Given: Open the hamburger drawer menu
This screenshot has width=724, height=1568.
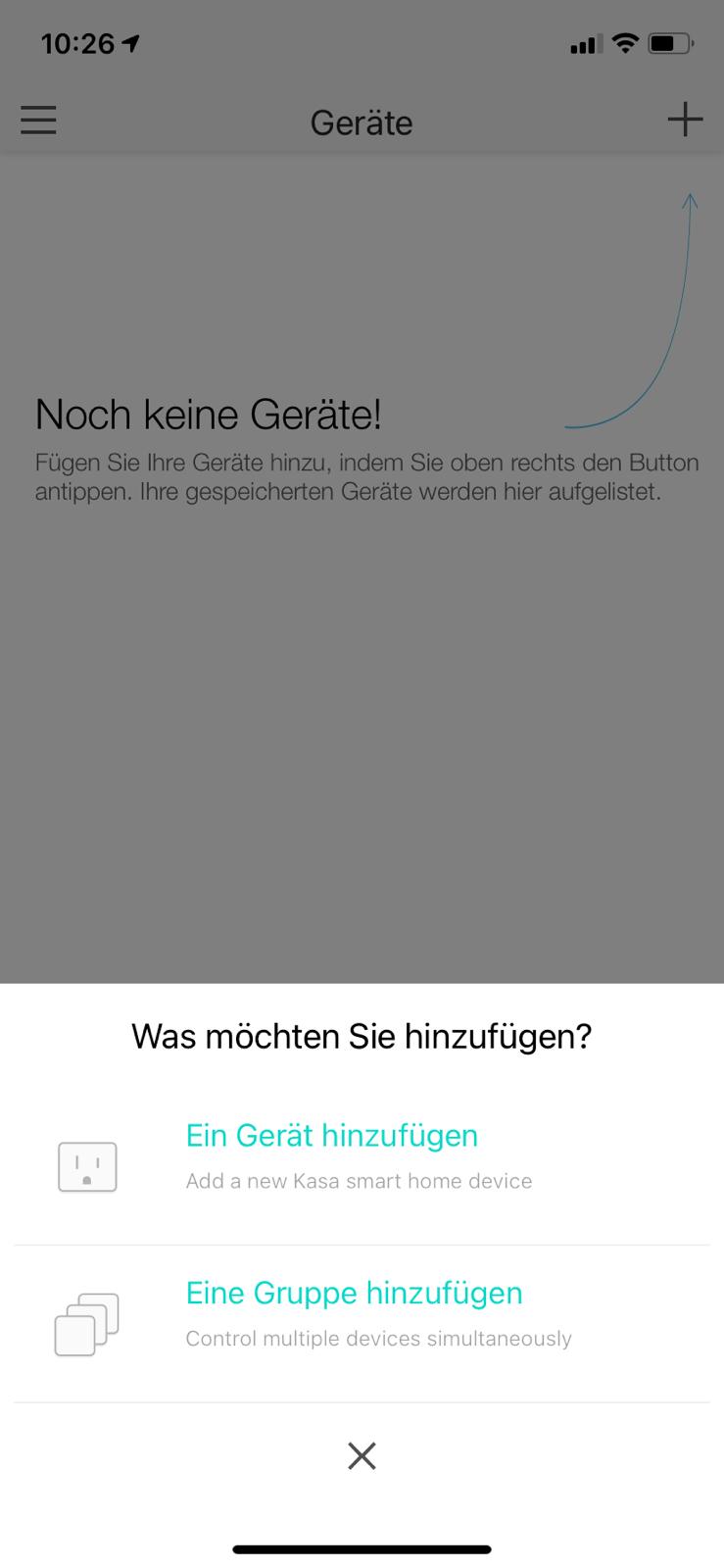Looking at the screenshot, I should pyautogui.click(x=38, y=121).
